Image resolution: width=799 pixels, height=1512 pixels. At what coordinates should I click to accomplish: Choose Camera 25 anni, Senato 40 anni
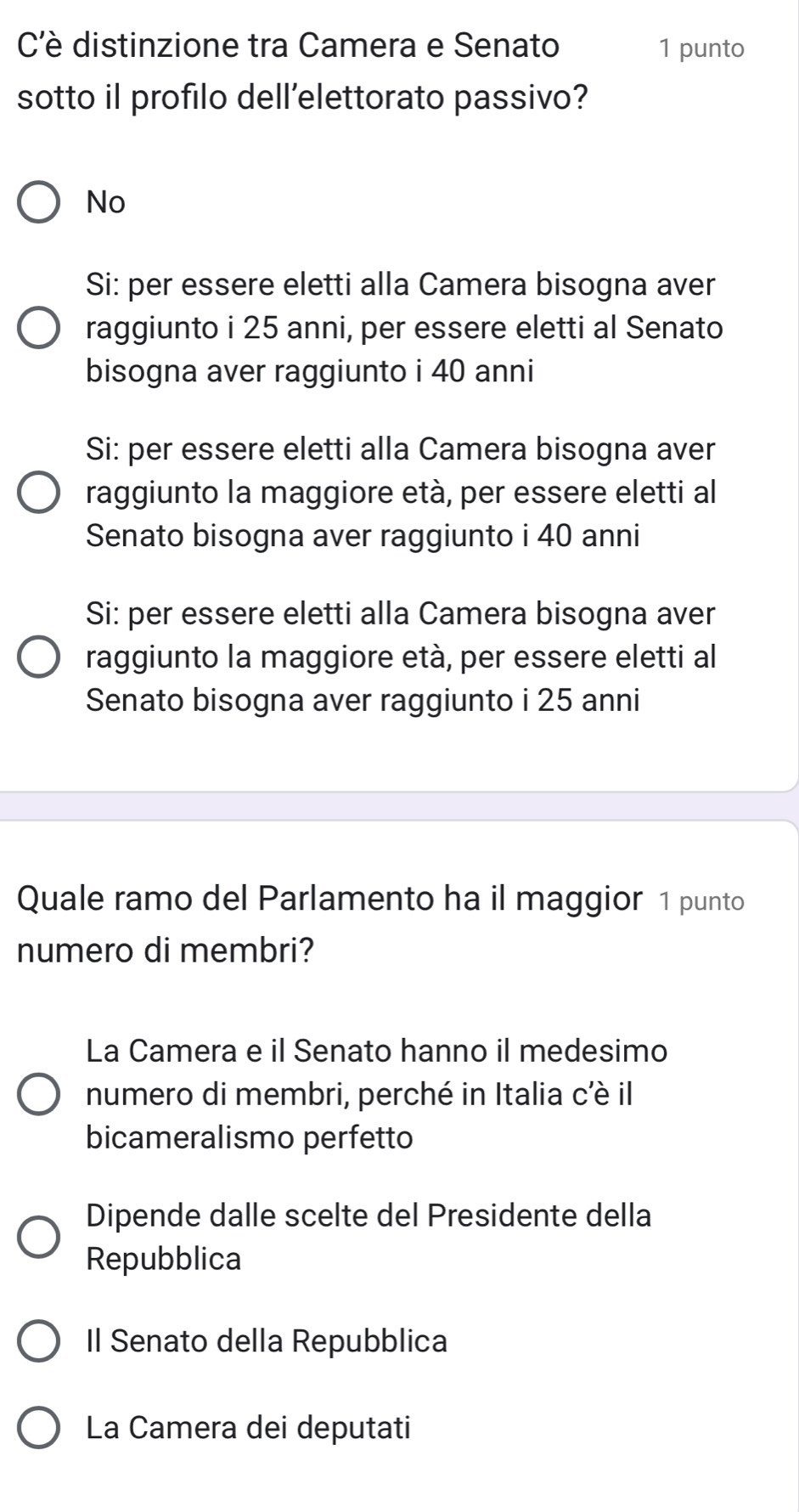(39, 329)
